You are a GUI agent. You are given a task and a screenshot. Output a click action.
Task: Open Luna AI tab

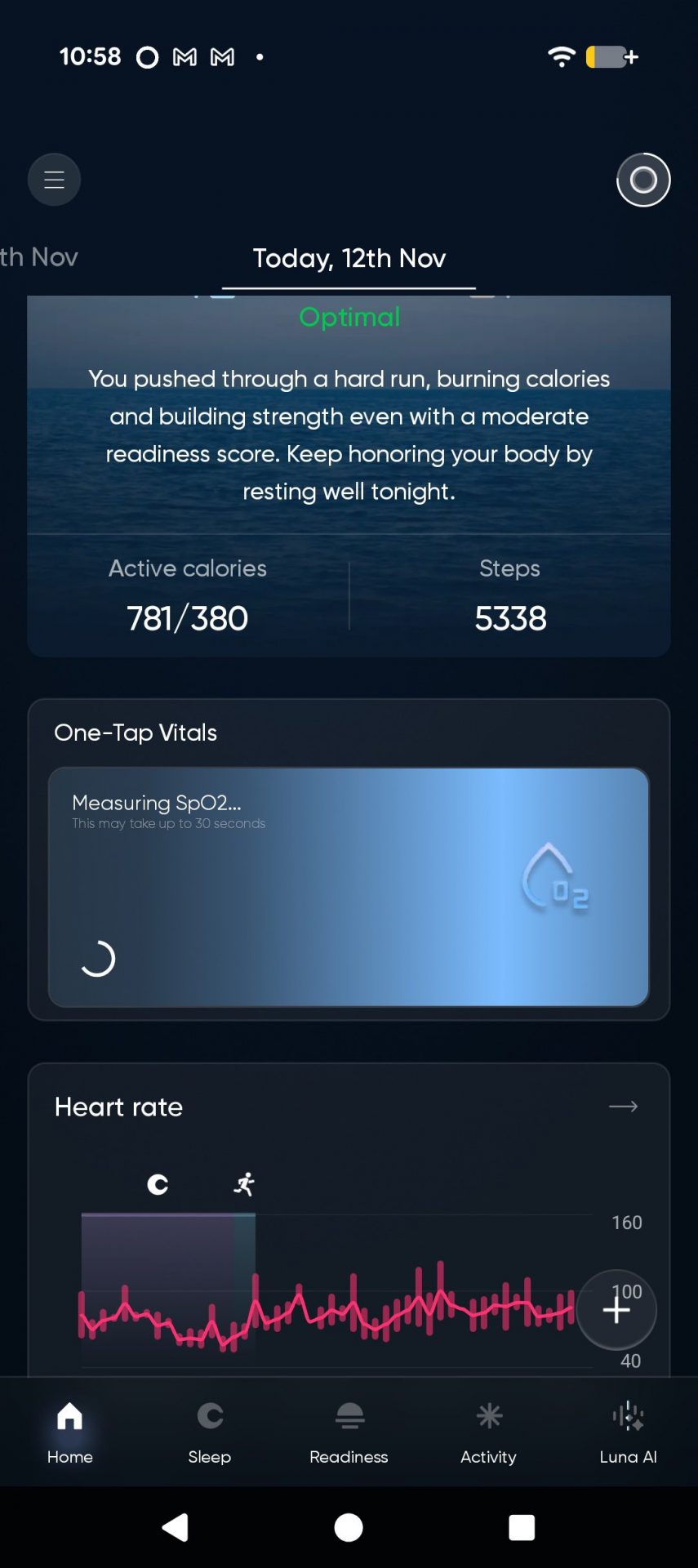pyautogui.click(x=627, y=1432)
